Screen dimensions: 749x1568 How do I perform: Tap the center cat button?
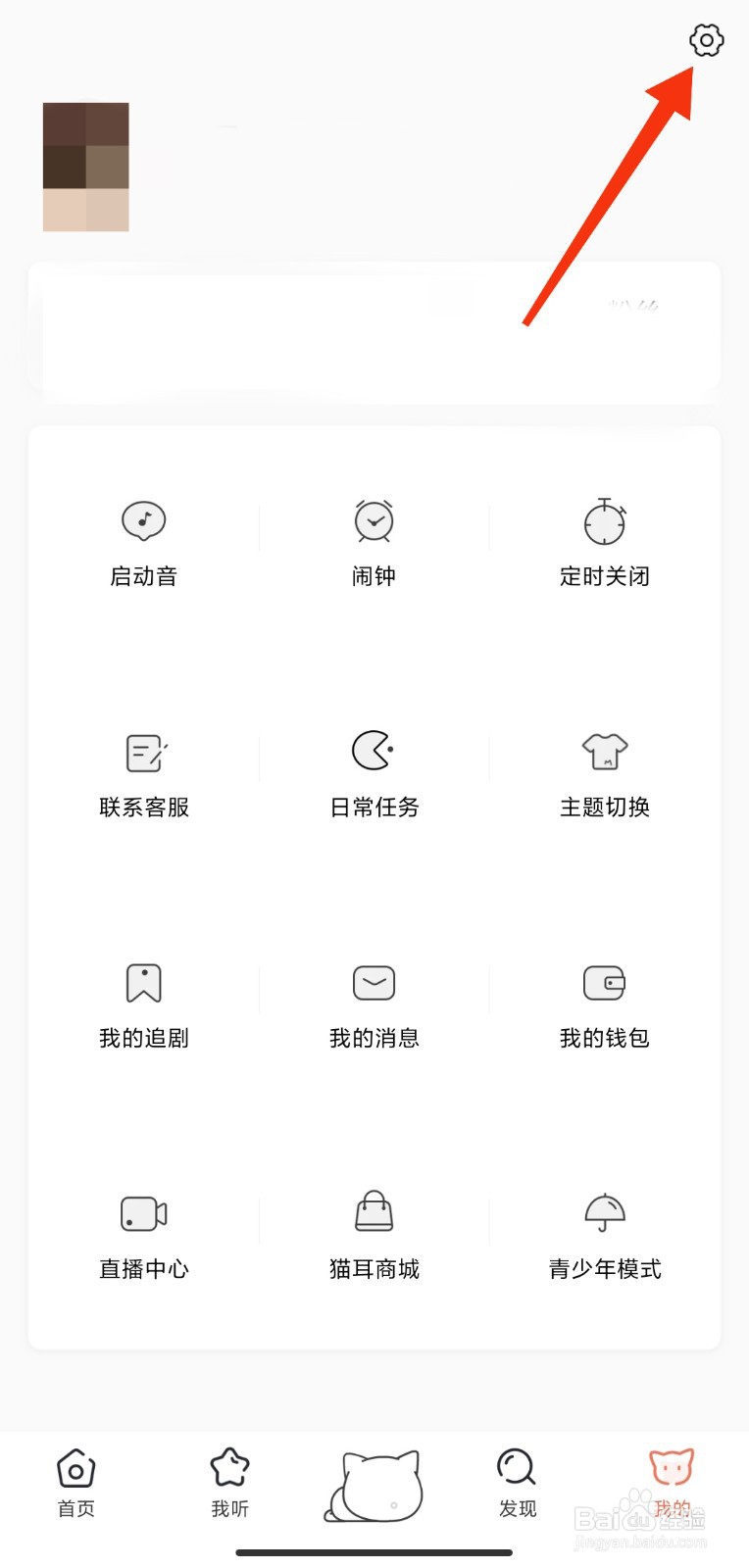tap(374, 1486)
